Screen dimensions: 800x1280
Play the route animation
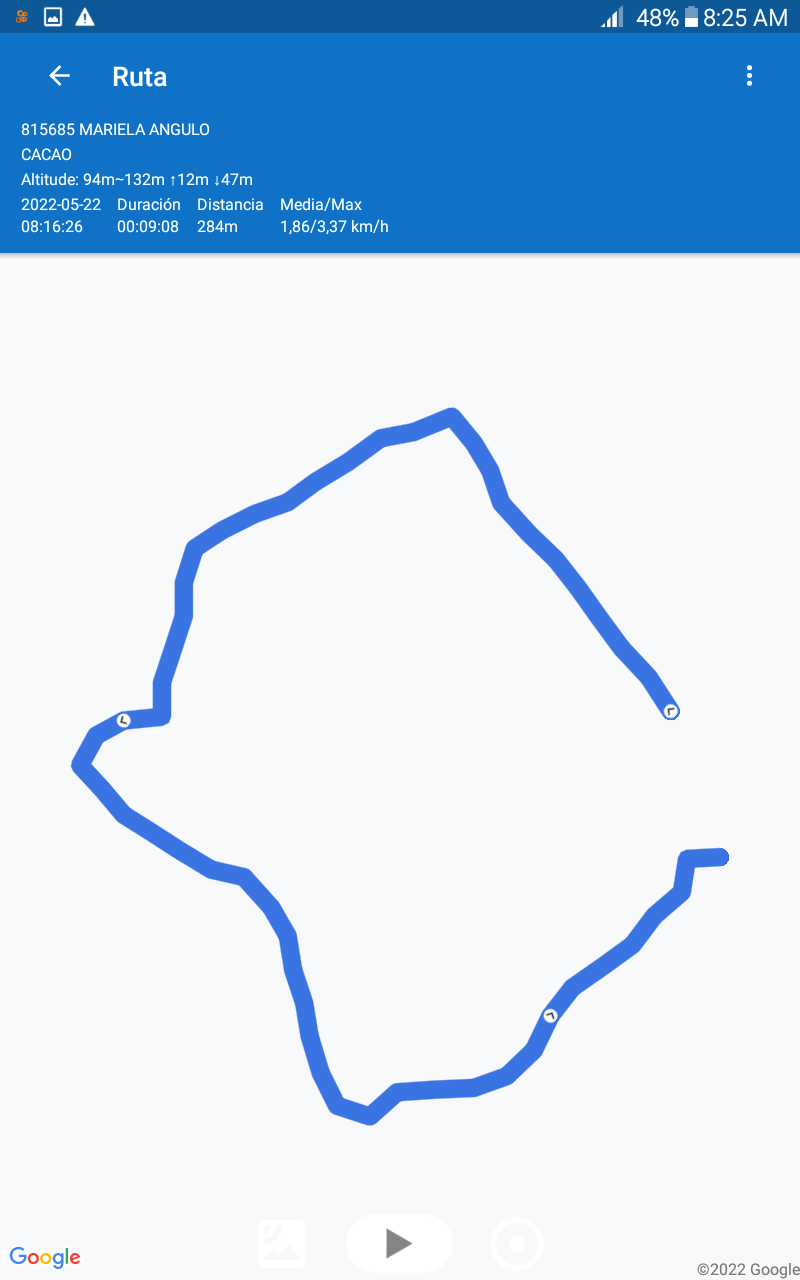tap(399, 1243)
